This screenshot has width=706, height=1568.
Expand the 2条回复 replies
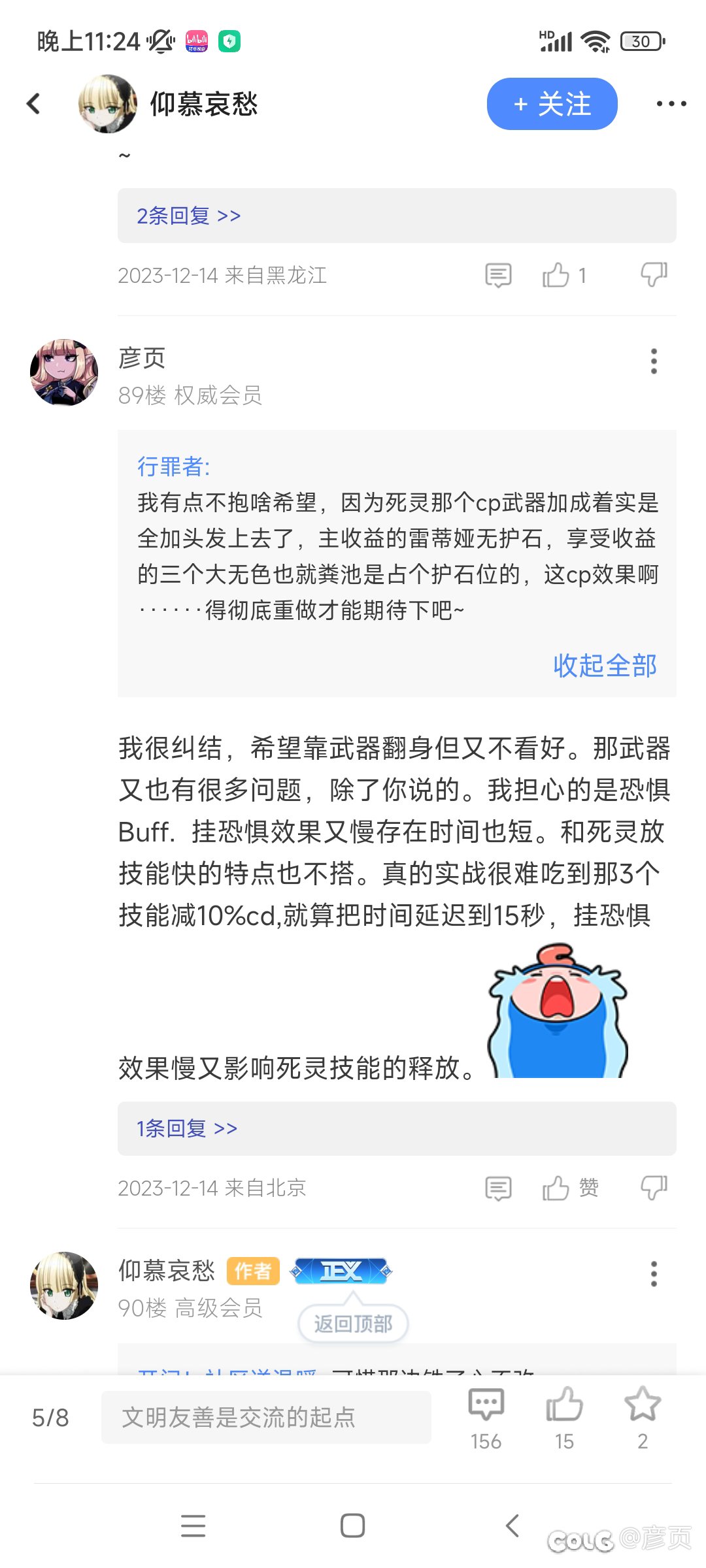click(397, 216)
